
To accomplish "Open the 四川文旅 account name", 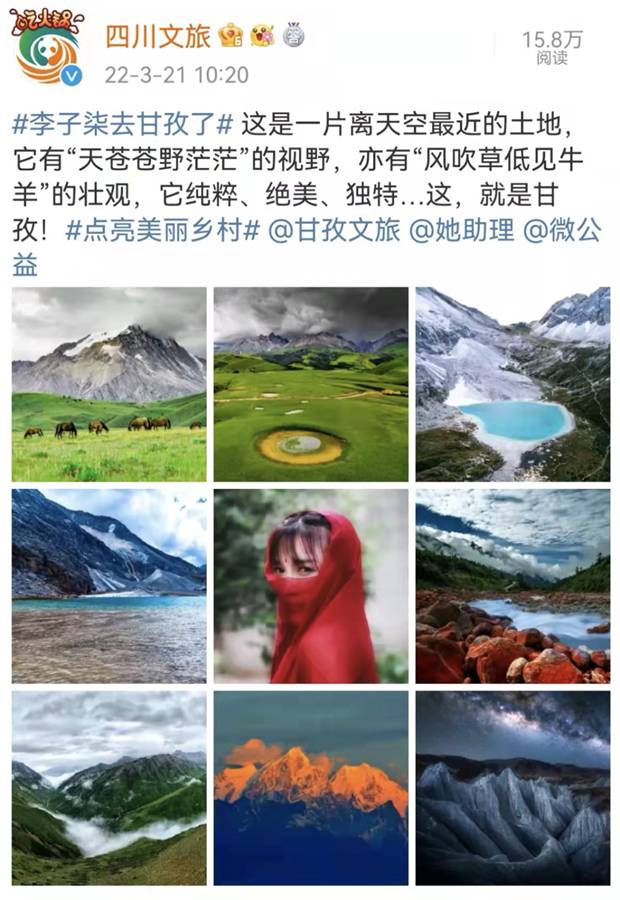I will pos(158,38).
